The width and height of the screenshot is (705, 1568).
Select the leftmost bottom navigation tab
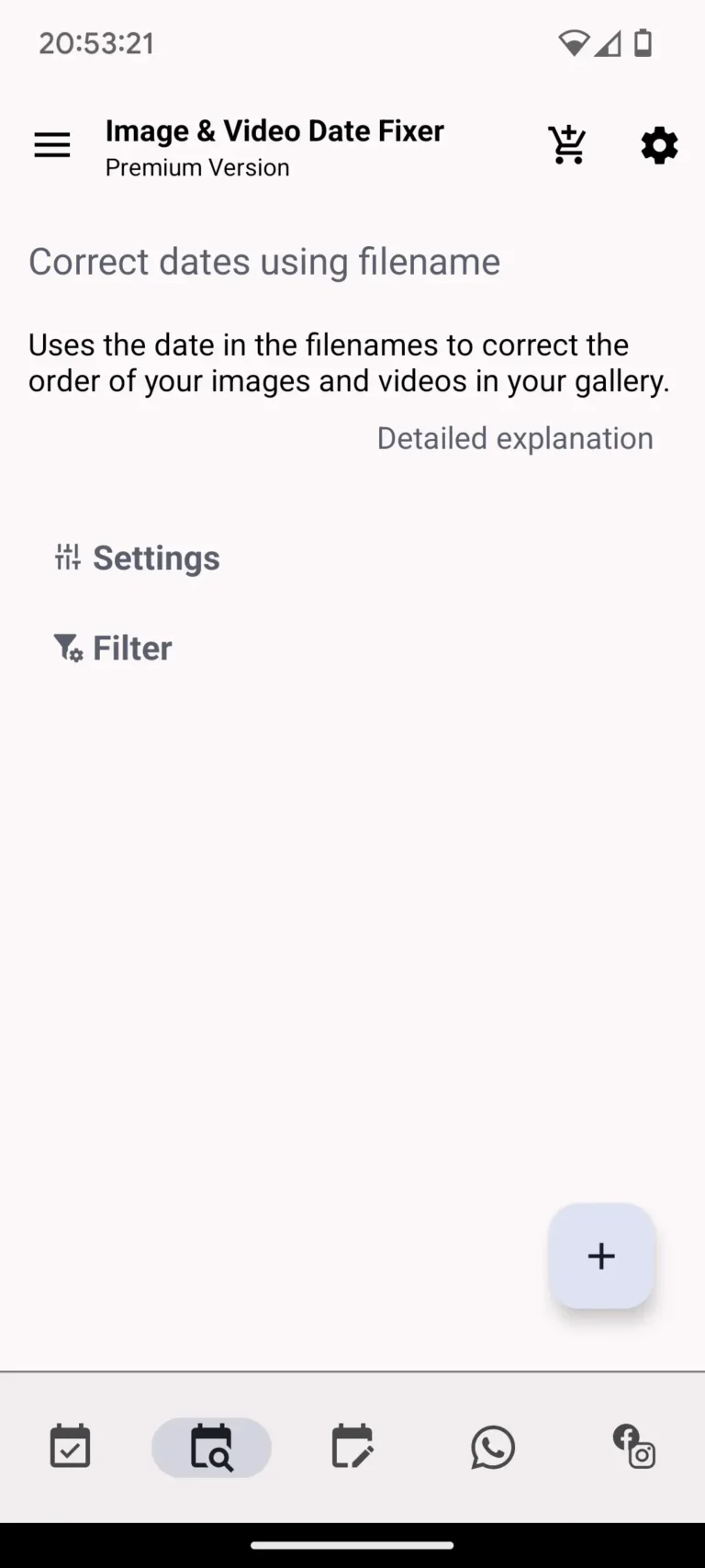[70, 1447]
